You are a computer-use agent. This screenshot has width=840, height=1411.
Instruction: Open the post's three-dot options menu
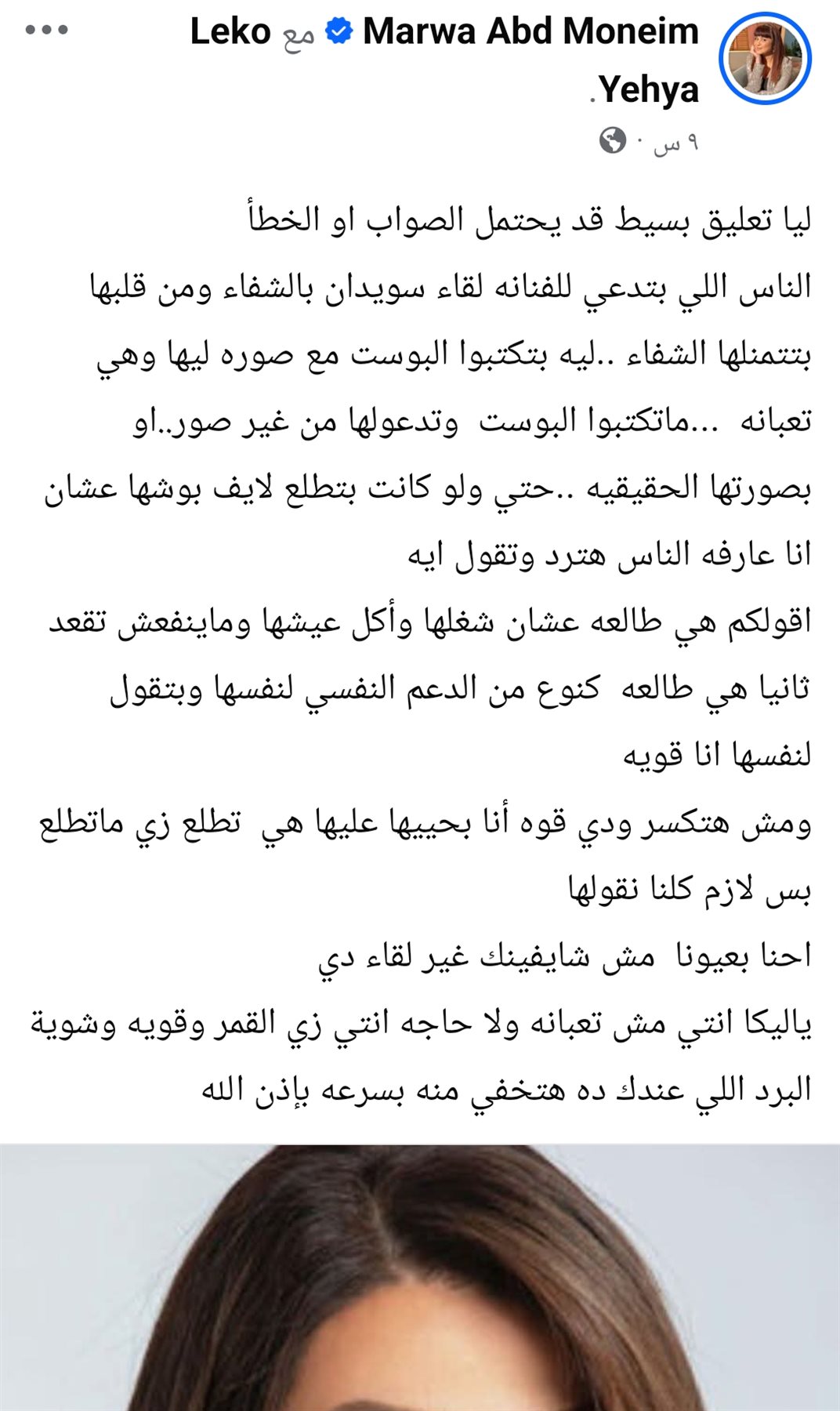pyautogui.click(x=46, y=31)
